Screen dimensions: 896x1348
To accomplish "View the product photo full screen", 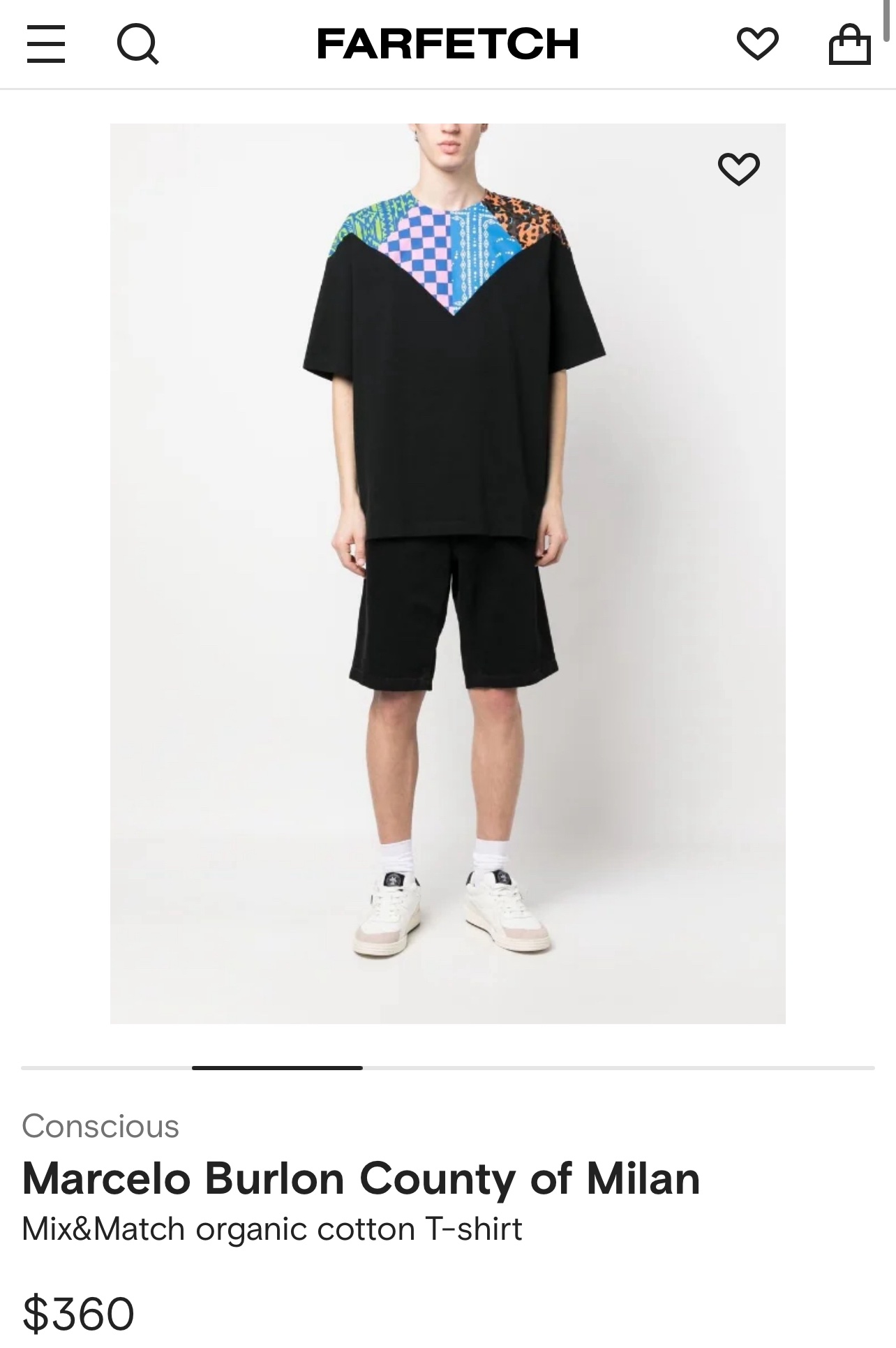I will [447, 572].
